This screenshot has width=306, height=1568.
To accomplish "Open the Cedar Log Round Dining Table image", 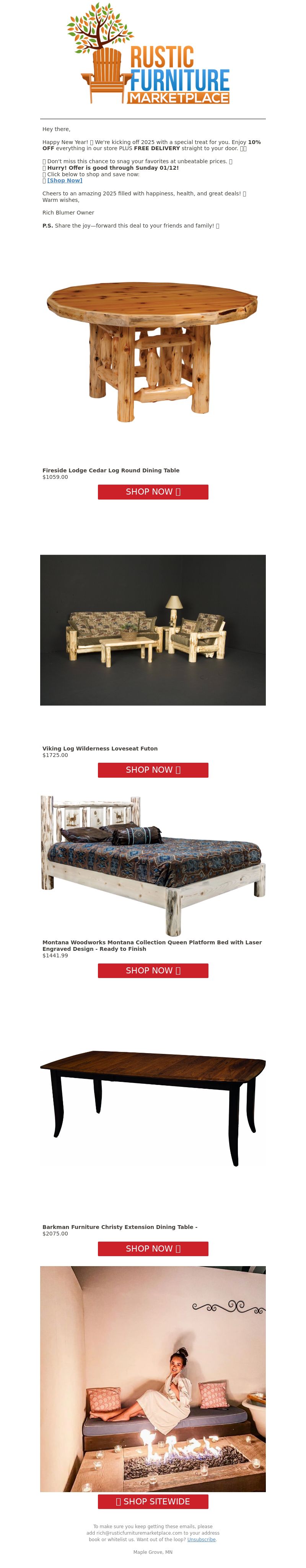I will tap(153, 351).
